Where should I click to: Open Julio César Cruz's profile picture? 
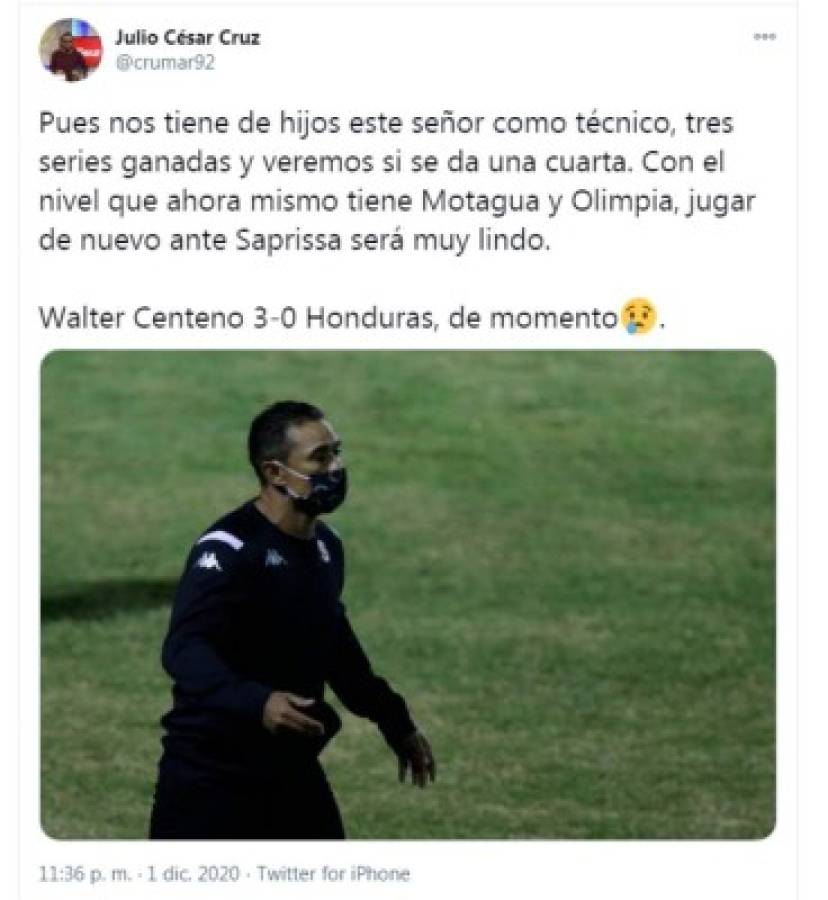click(70, 49)
